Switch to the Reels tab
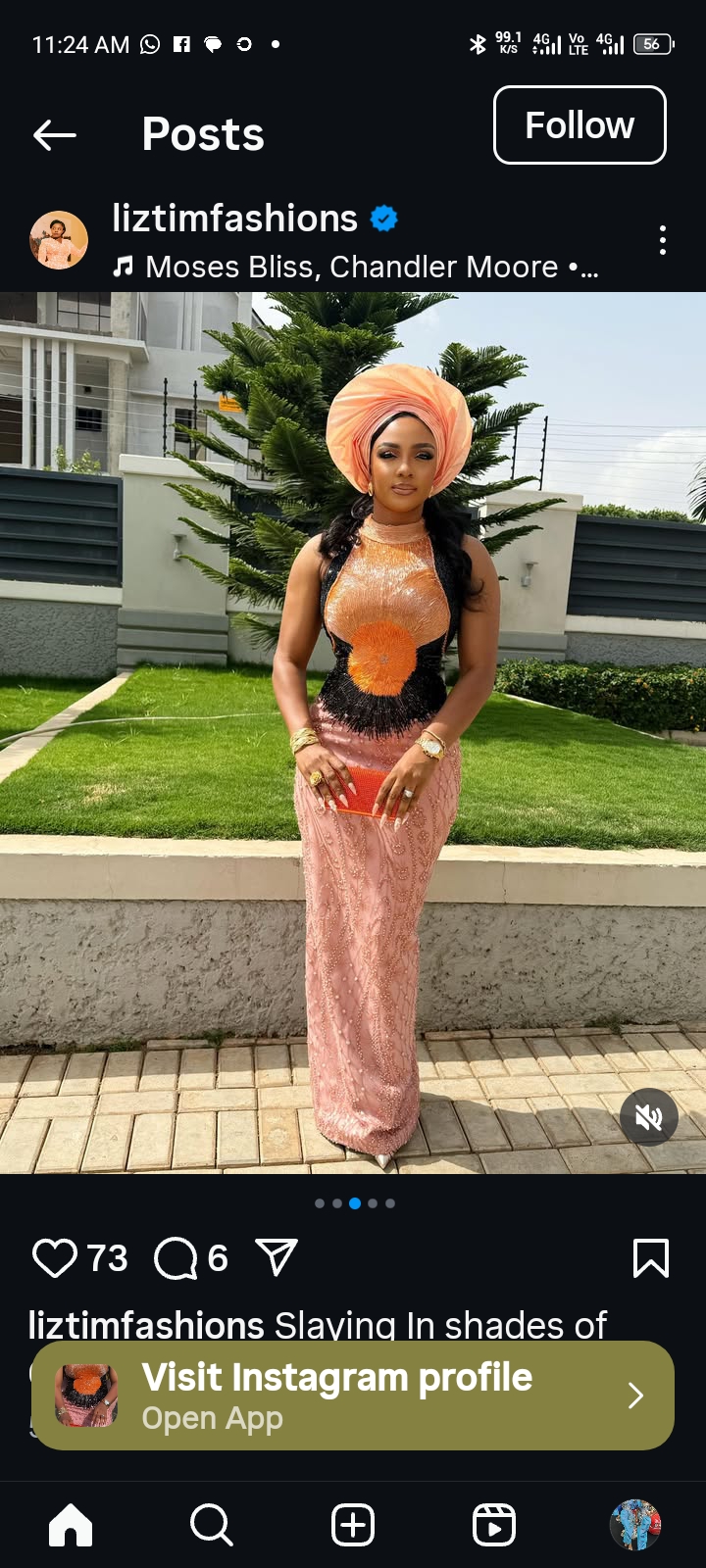This screenshot has height=1568, width=706. pos(494,1525)
